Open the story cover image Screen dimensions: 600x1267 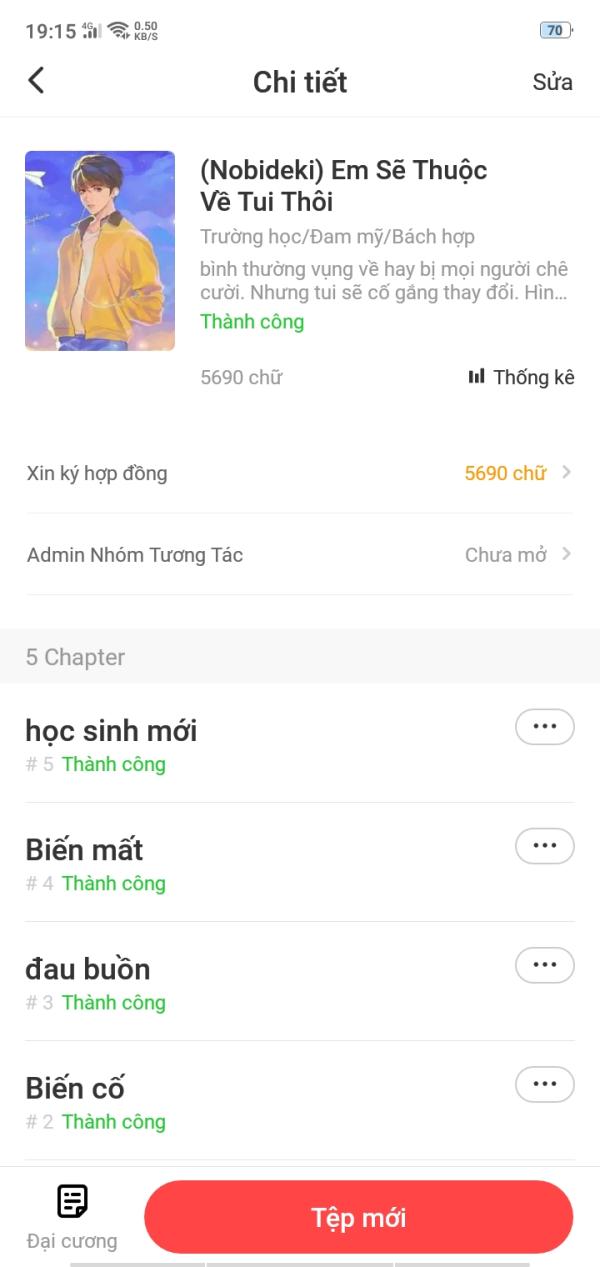(x=100, y=251)
